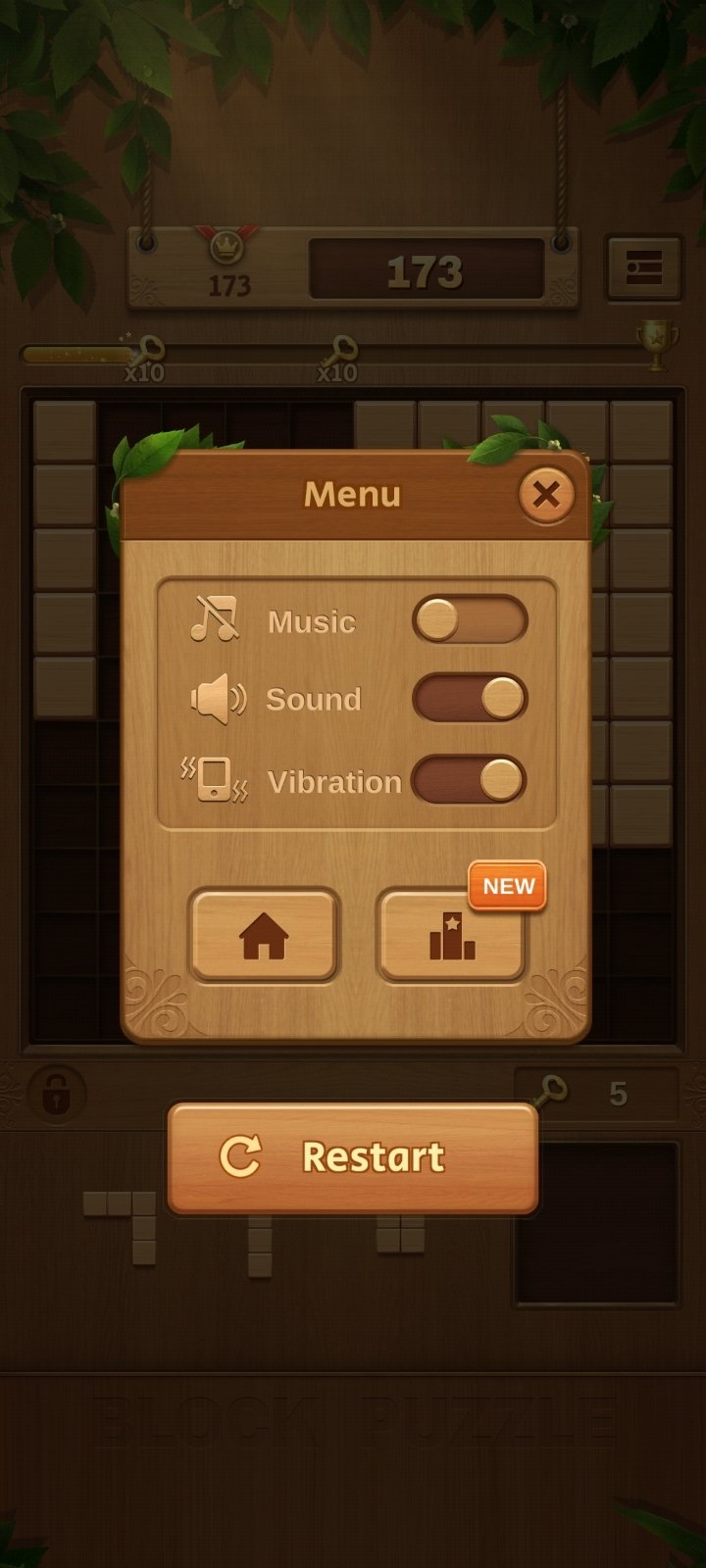
Task: Switch off the Vibration toggle
Action: (470, 780)
